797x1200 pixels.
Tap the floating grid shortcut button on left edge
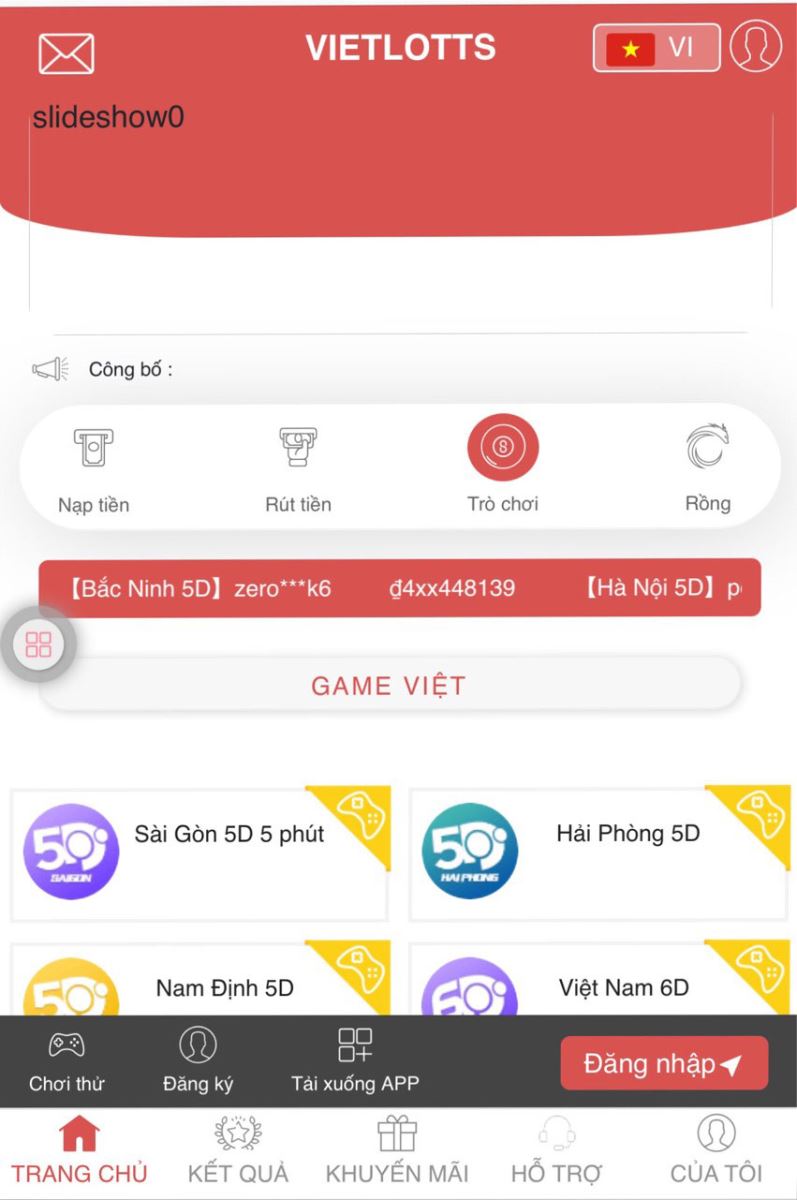(40, 643)
